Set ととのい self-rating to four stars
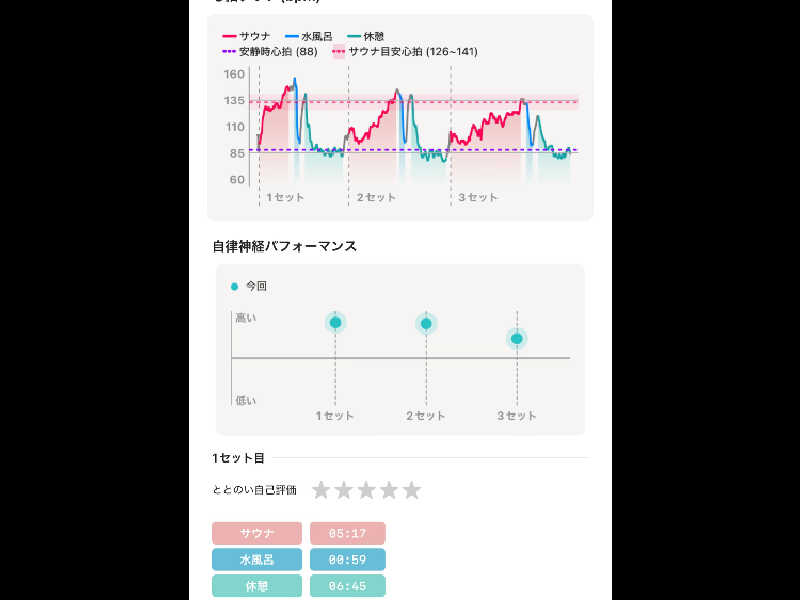The width and height of the screenshot is (800, 600). click(x=389, y=490)
